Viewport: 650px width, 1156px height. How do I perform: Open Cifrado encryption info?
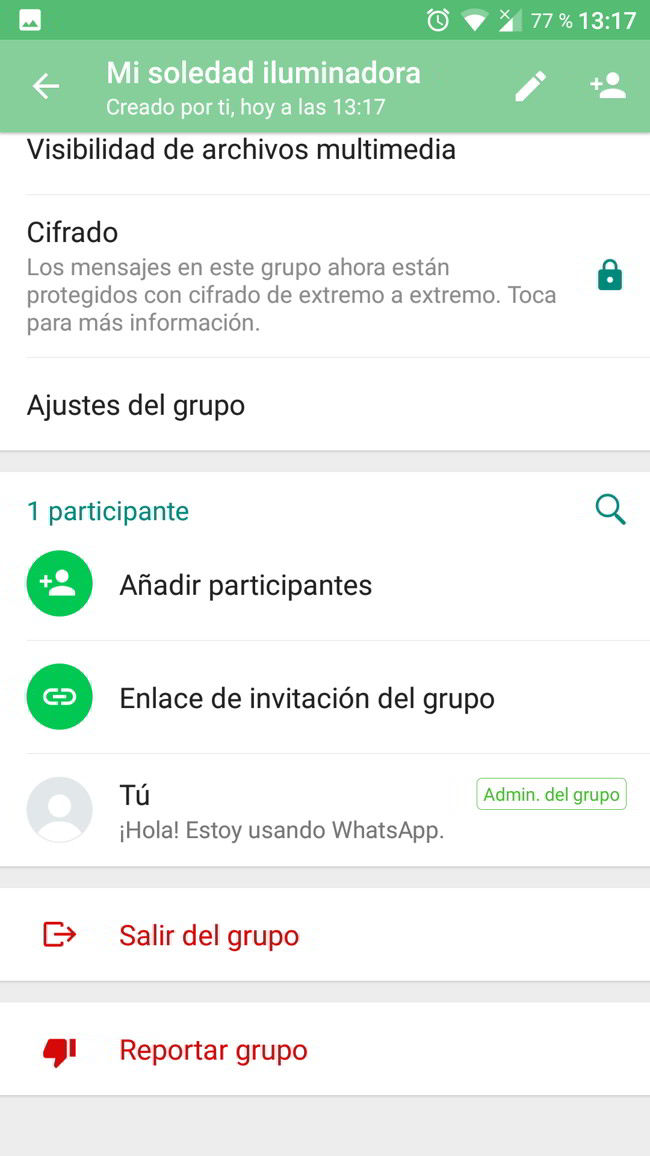[290, 277]
